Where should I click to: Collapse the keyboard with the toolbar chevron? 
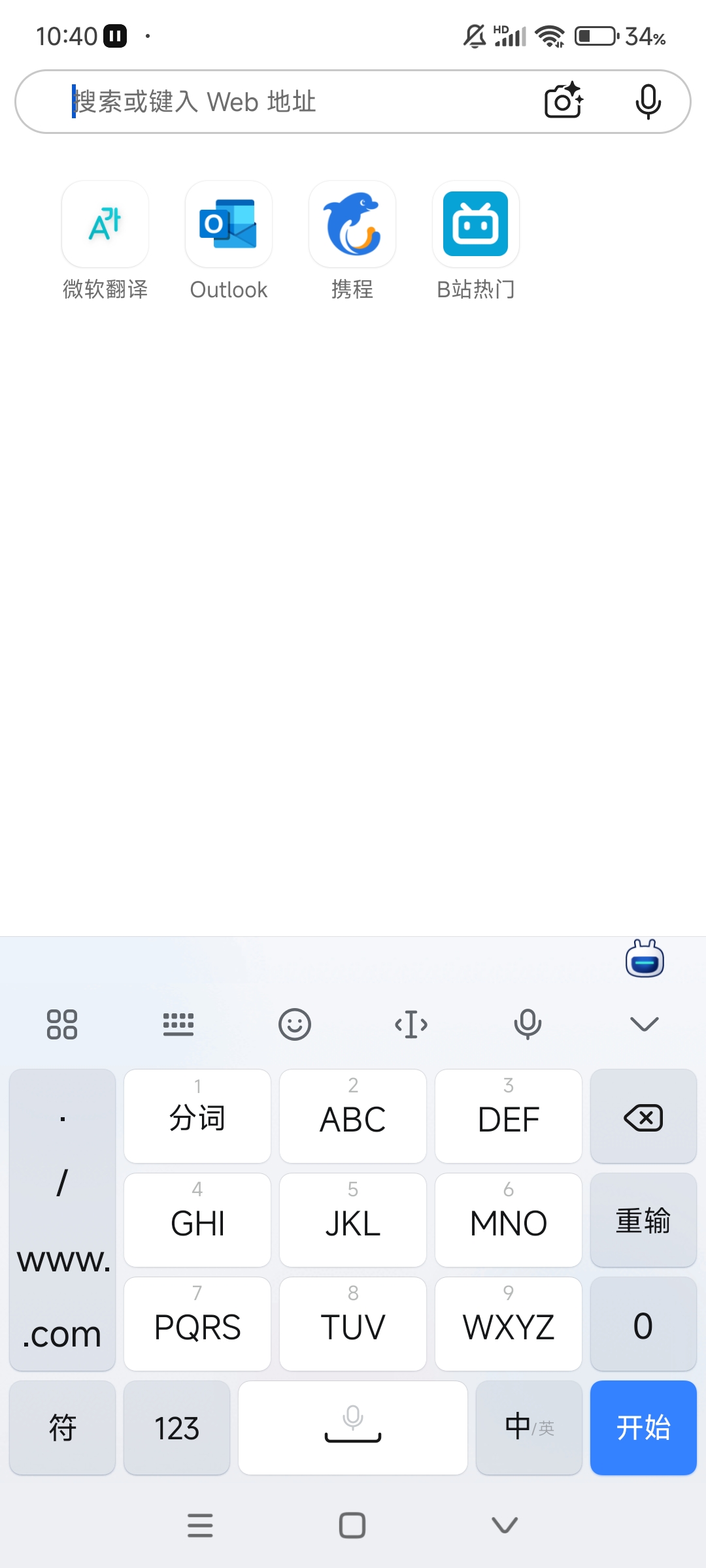pos(644,1024)
